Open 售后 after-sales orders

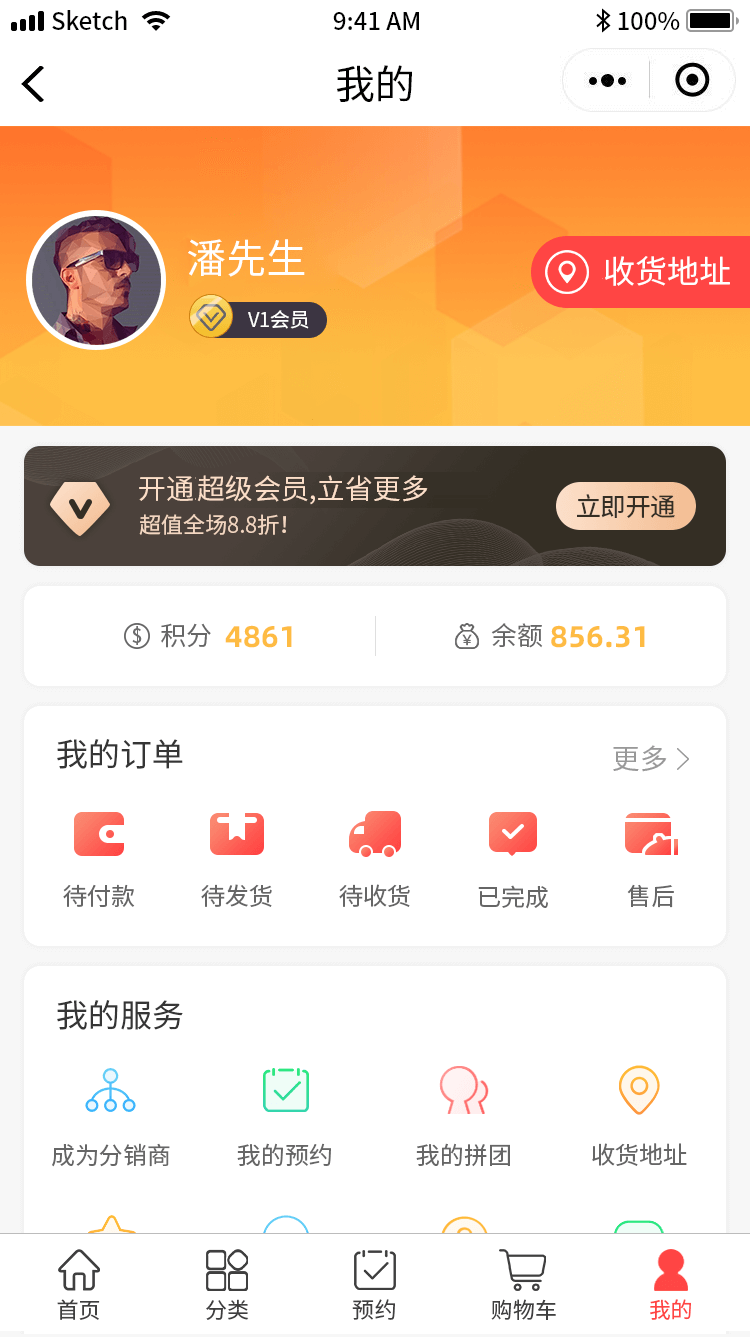coord(651,858)
